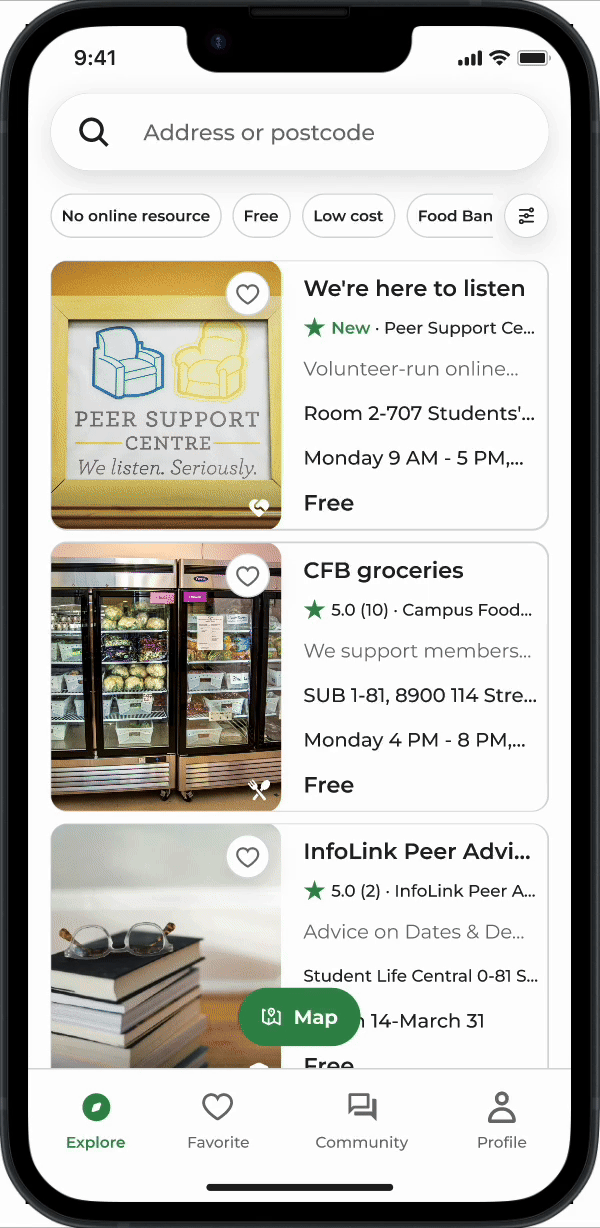600x1228 pixels.
Task: Favorite the We're here to listen card
Action: pyautogui.click(x=248, y=295)
